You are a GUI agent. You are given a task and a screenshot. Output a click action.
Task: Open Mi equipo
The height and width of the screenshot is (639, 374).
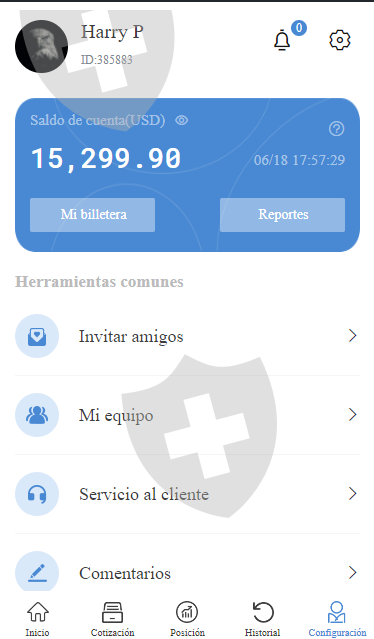tap(187, 415)
